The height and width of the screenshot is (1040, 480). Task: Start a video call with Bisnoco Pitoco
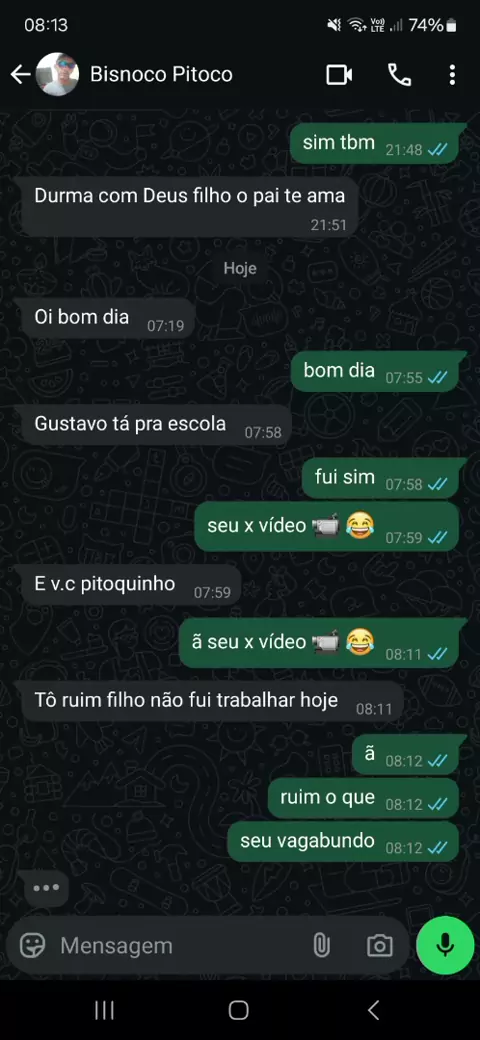(339, 75)
